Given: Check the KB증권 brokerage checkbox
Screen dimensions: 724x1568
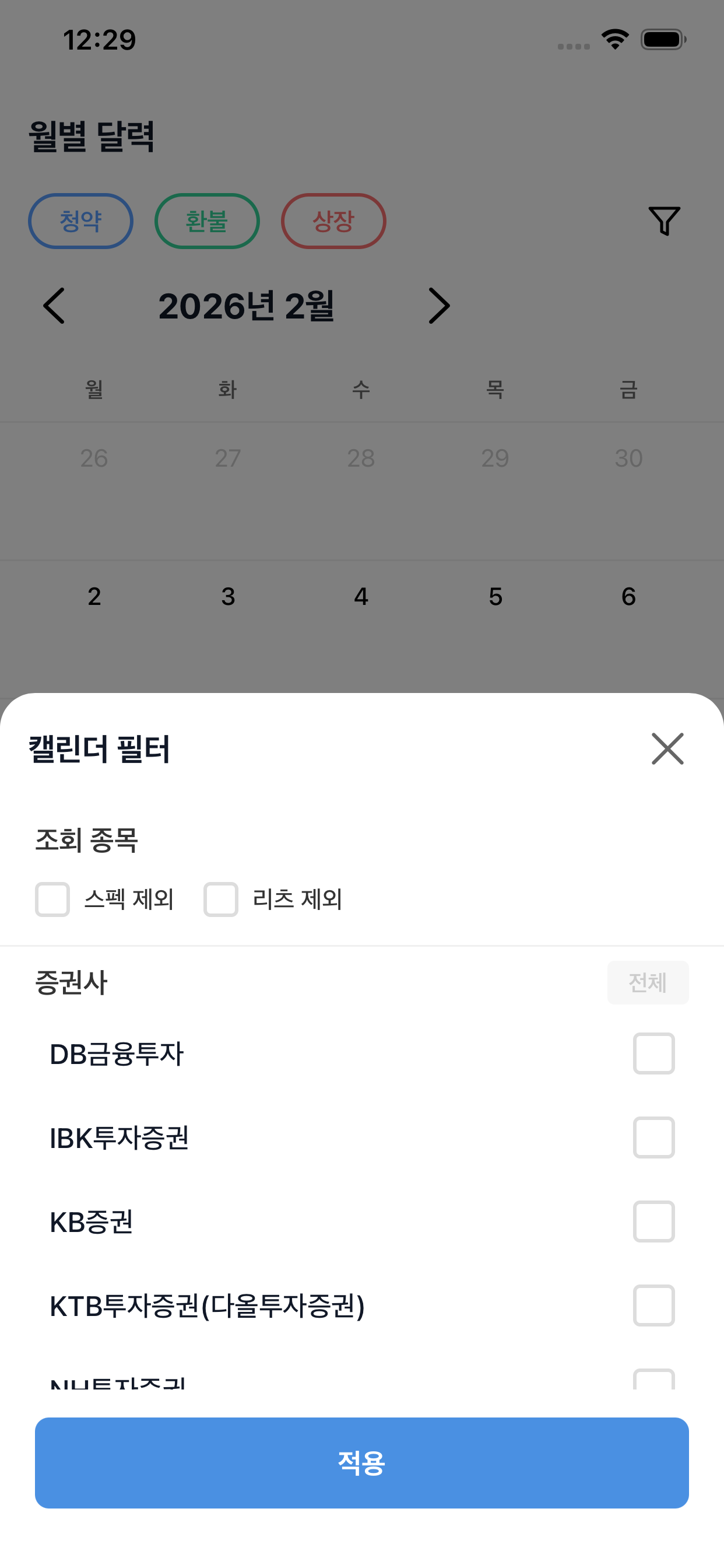Looking at the screenshot, I should tap(653, 1221).
